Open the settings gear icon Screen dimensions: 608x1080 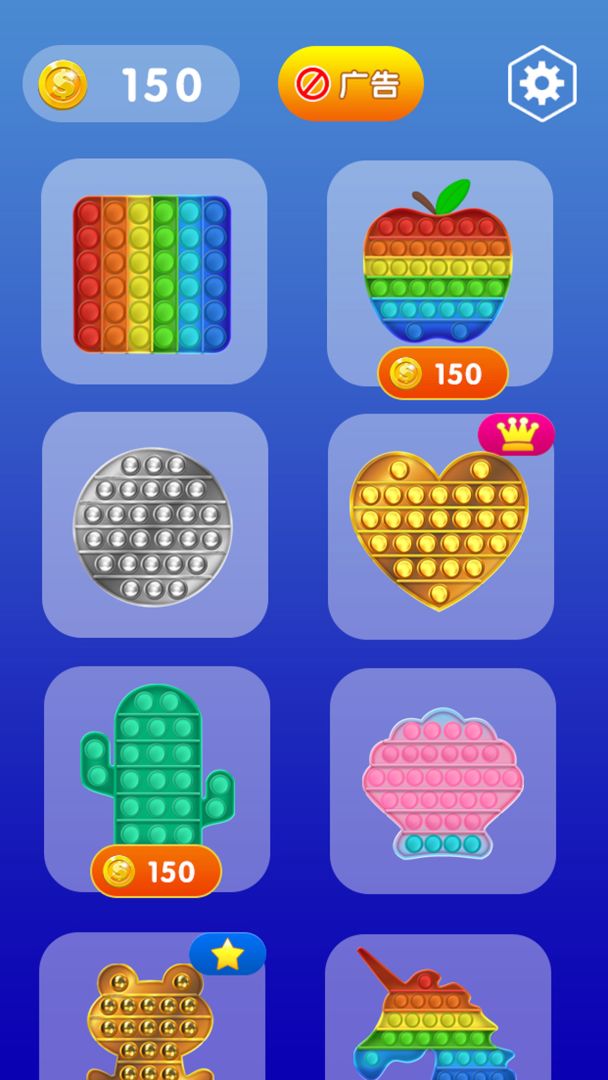(x=542, y=84)
